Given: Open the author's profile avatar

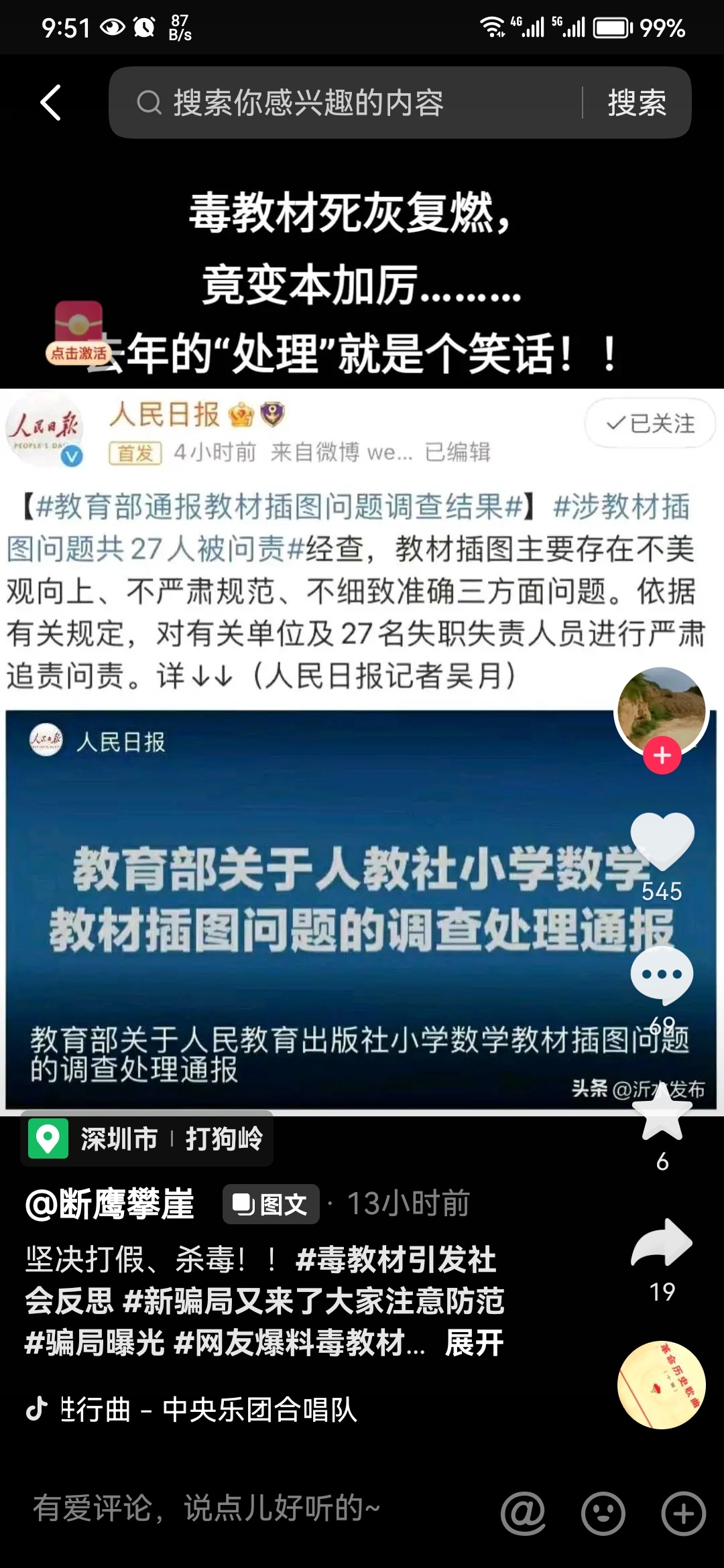Looking at the screenshot, I should (661, 710).
